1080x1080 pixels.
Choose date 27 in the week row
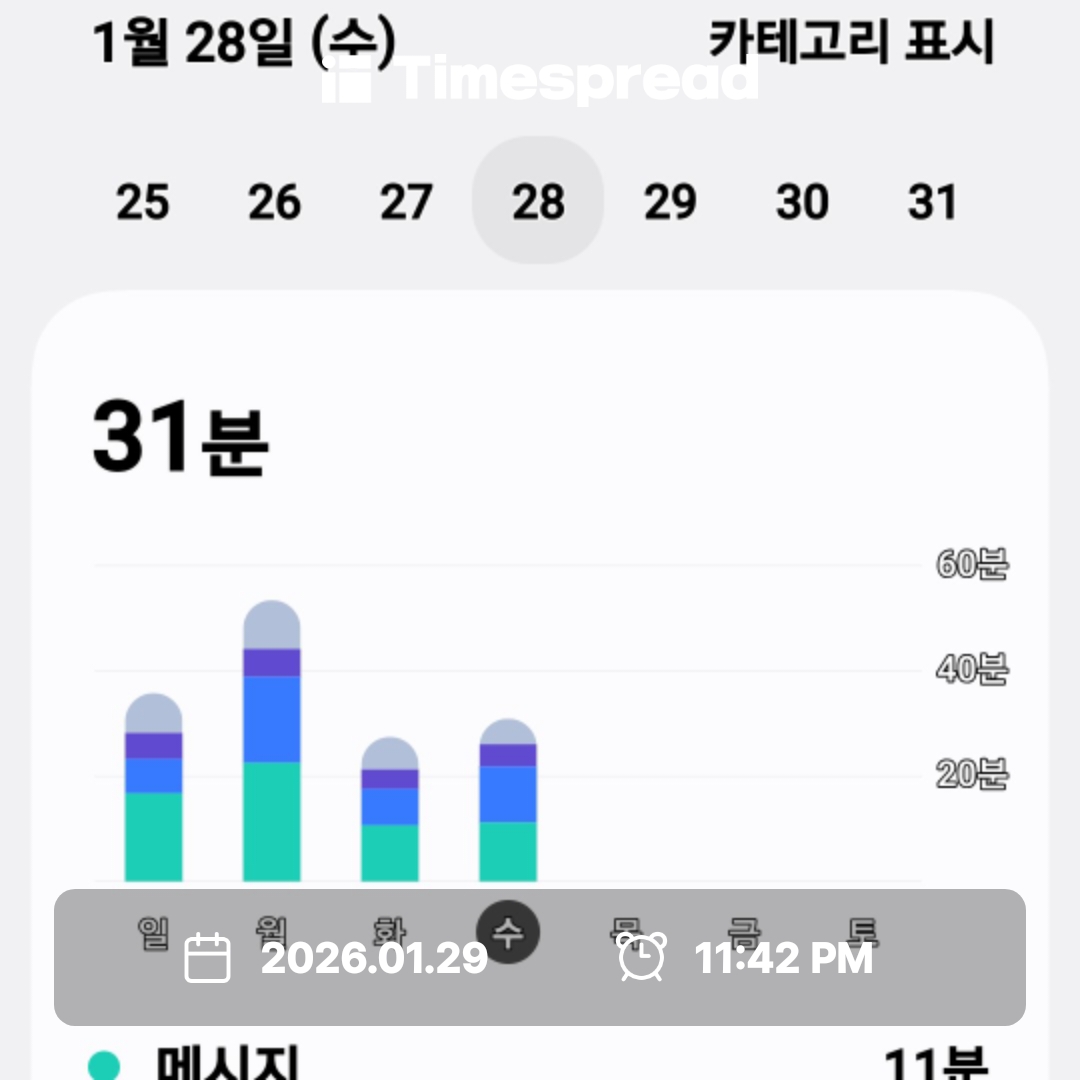click(406, 202)
